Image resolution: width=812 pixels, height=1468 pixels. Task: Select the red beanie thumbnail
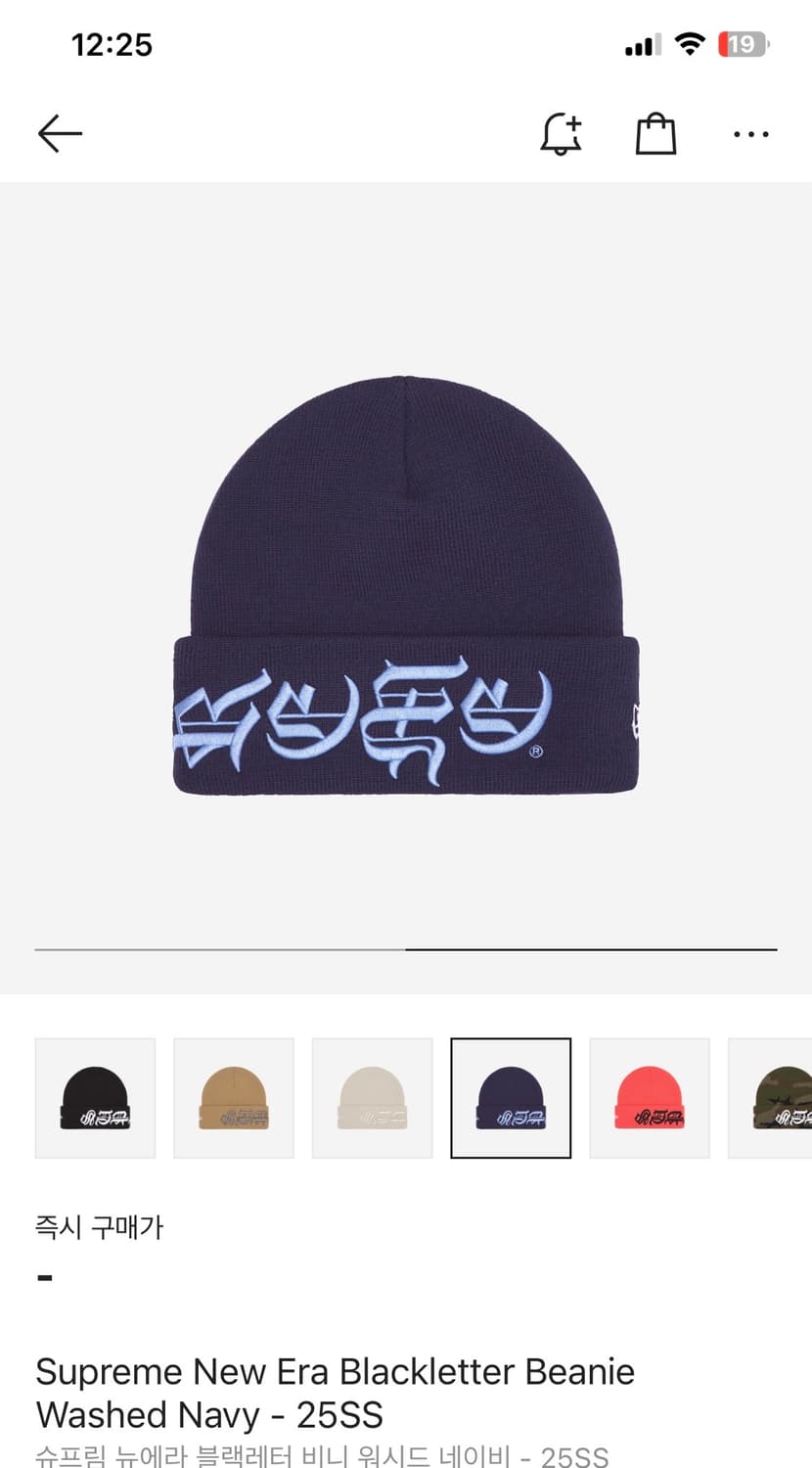pyautogui.click(x=649, y=1096)
